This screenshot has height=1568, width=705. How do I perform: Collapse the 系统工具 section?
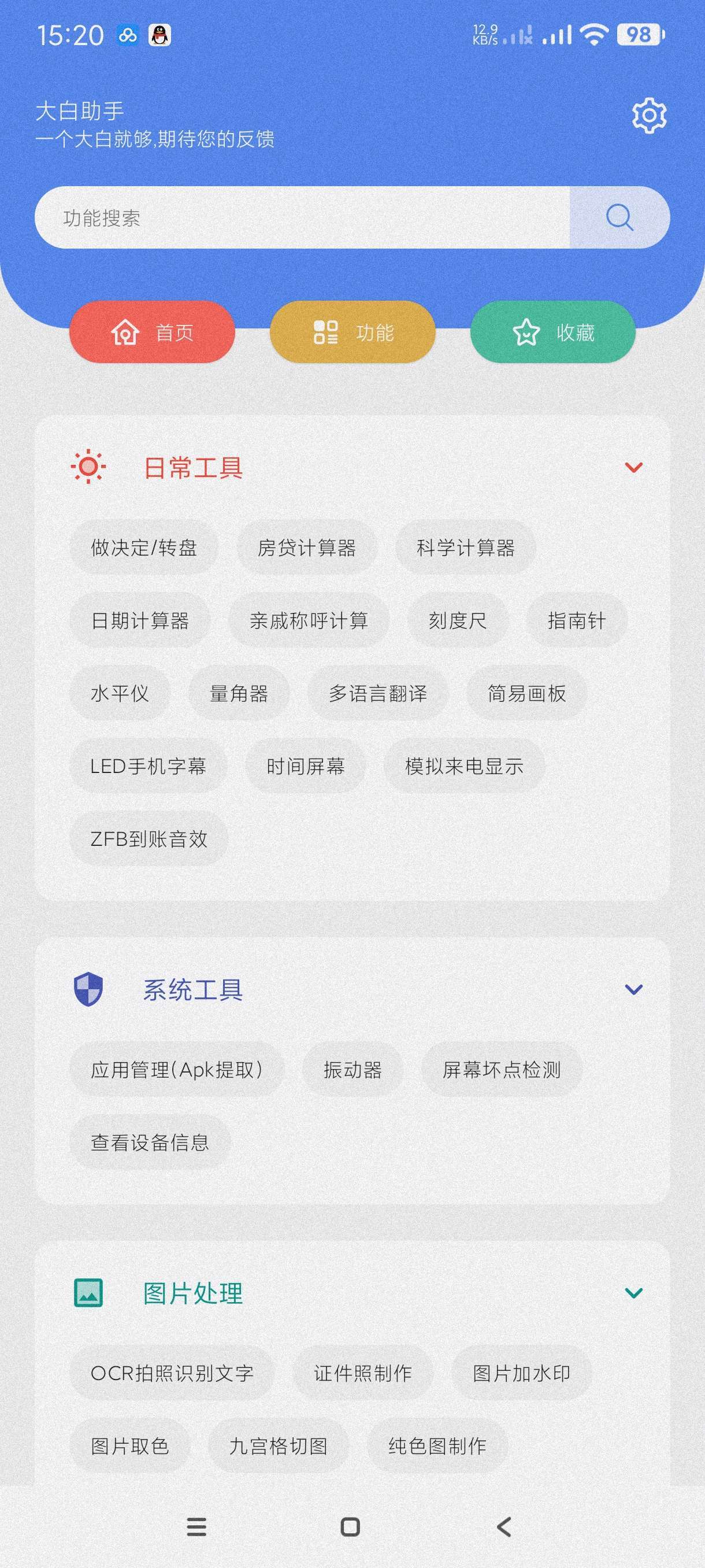point(633,990)
